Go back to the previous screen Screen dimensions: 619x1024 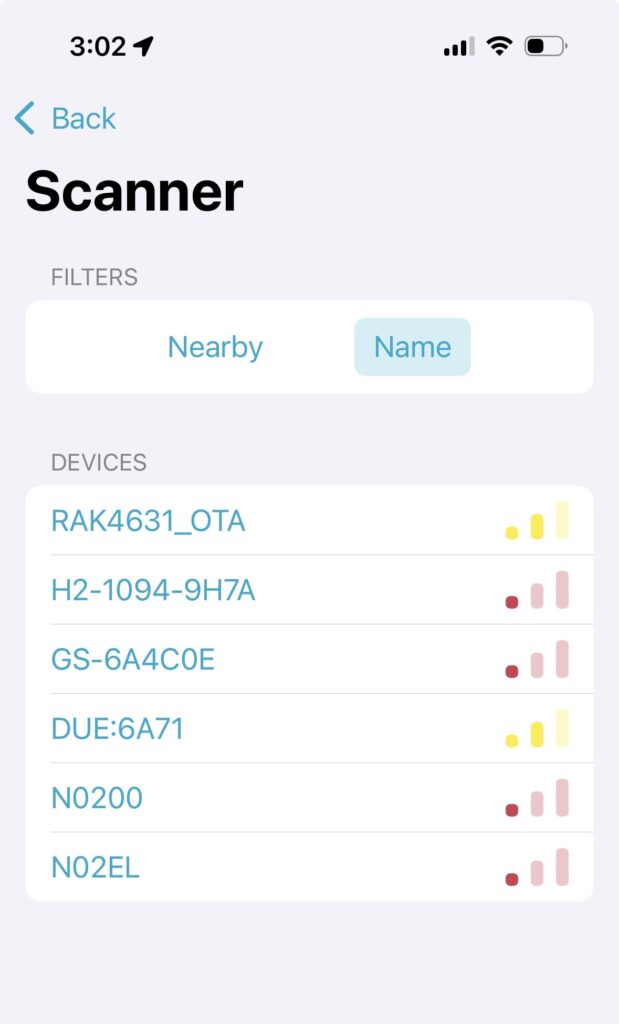(66, 118)
